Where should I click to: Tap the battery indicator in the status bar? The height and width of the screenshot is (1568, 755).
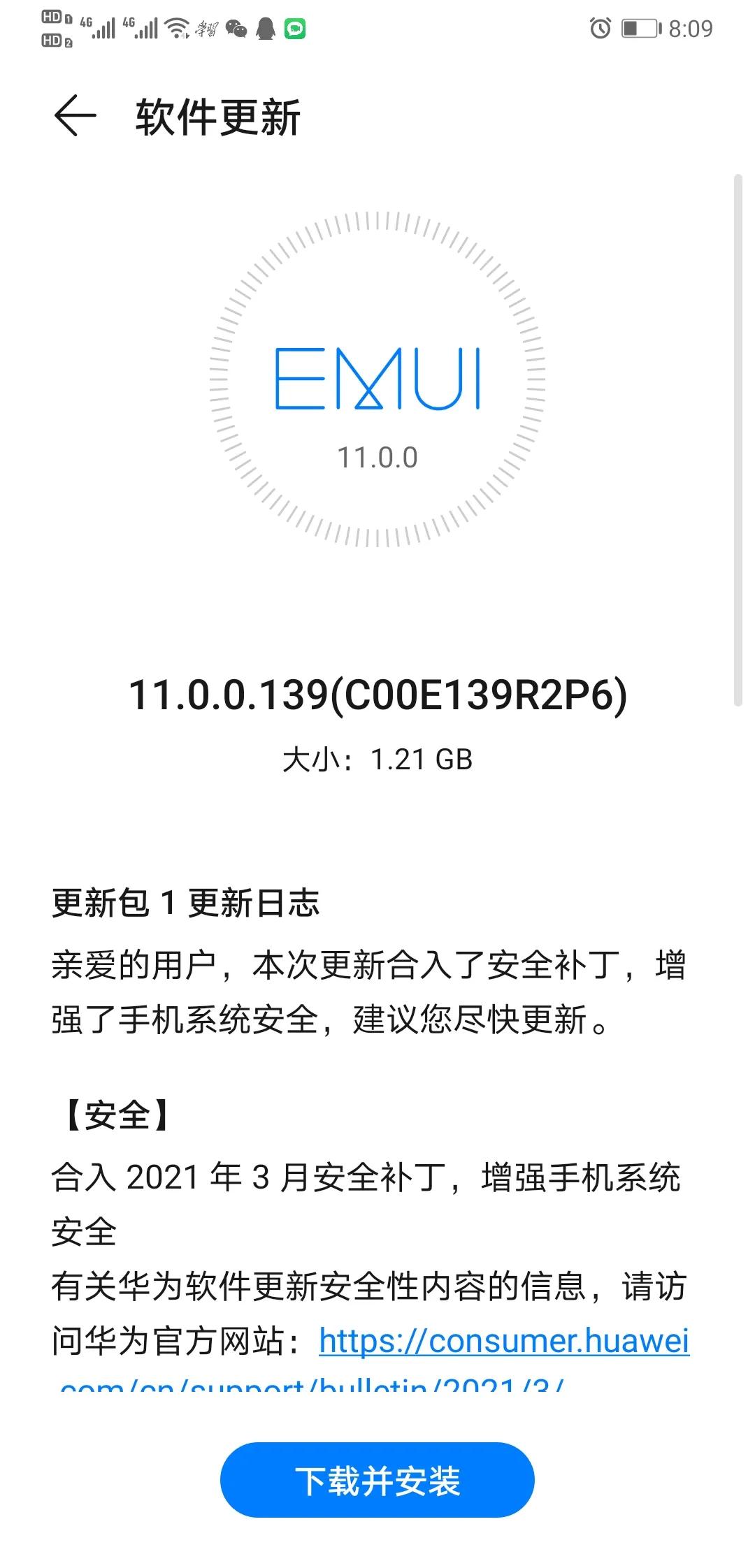pyautogui.click(x=640, y=27)
